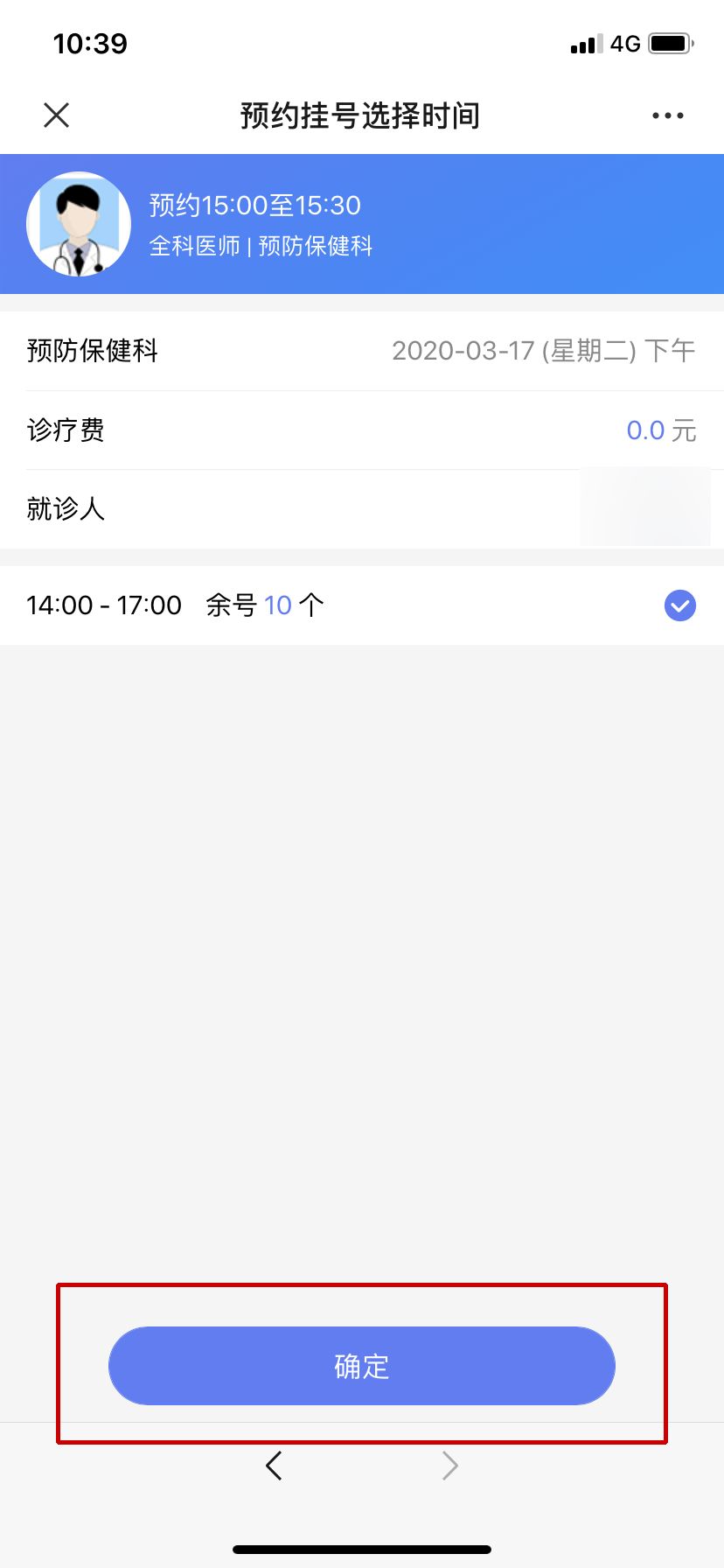Viewport: 724px width, 1568px height.
Task: Go back with the browser back arrow
Action: (x=274, y=1465)
